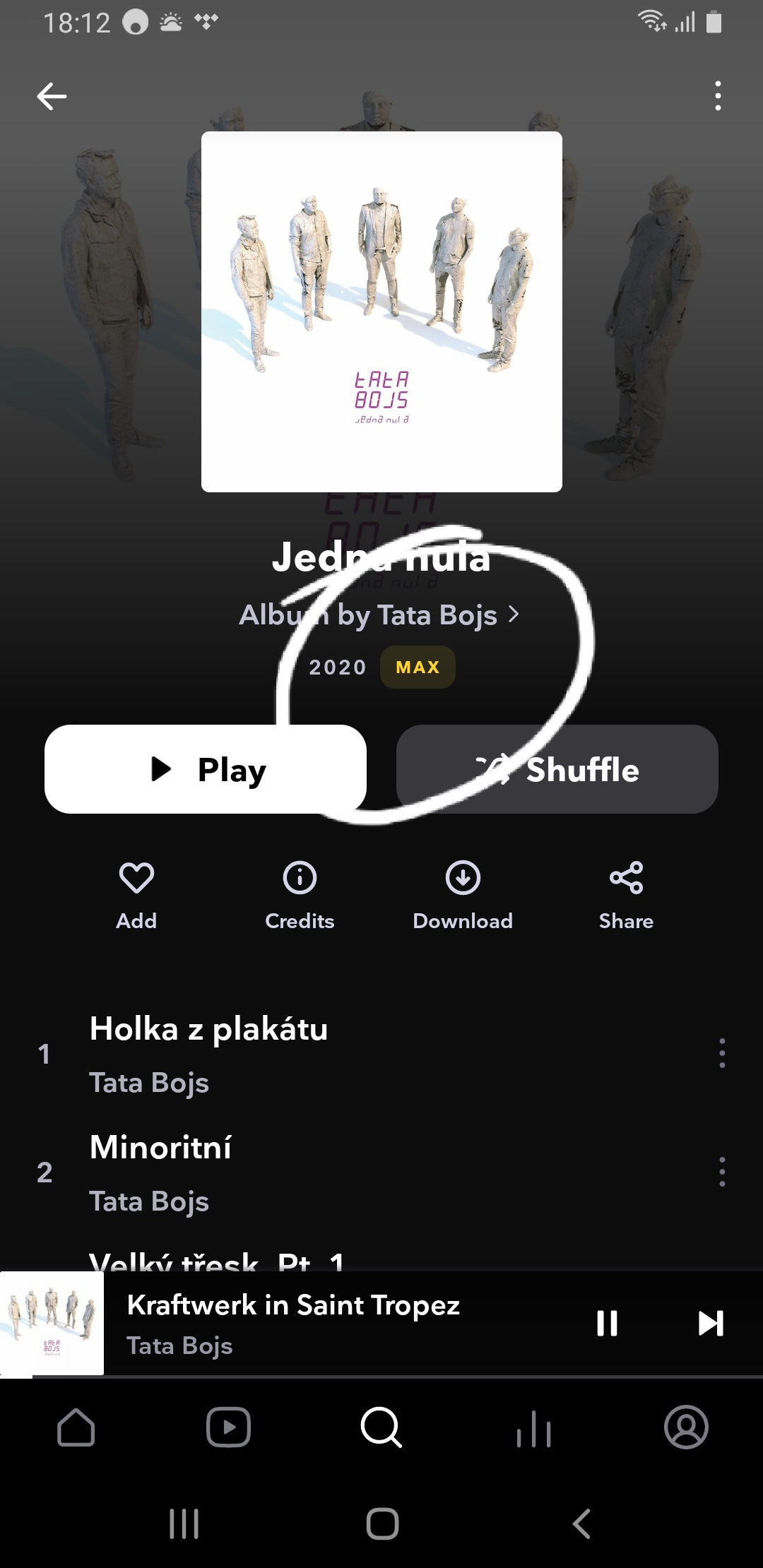Viewport: 763px width, 1568px height.
Task: Switch to the profile tab
Action: (x=686, y=1428)
